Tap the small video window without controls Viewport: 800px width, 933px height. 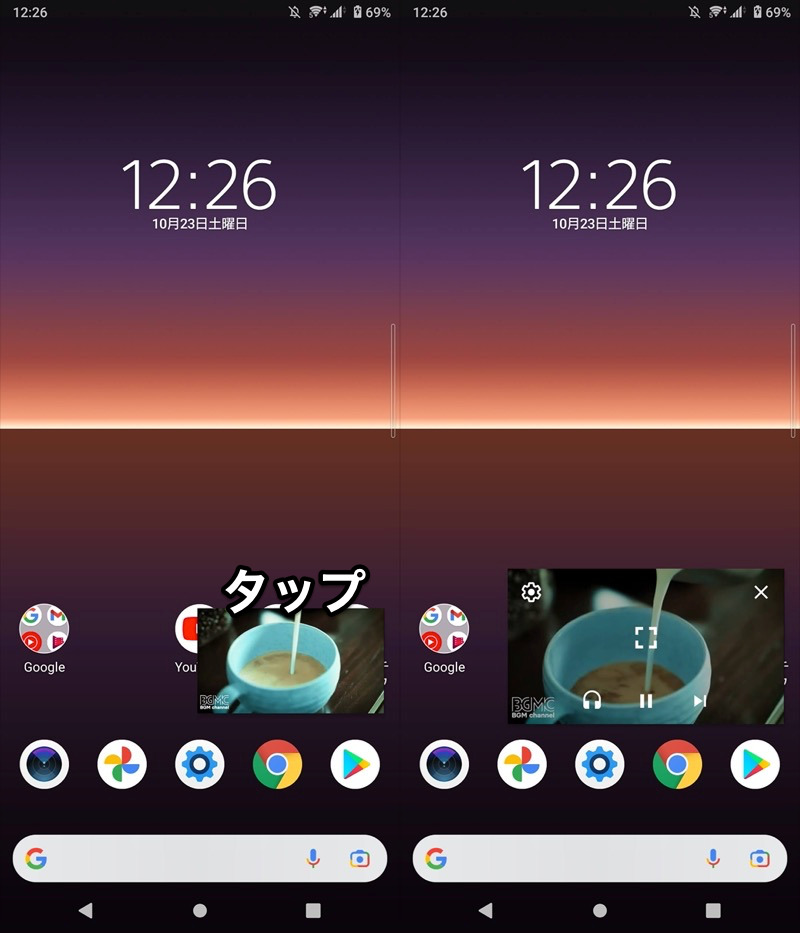291,661
